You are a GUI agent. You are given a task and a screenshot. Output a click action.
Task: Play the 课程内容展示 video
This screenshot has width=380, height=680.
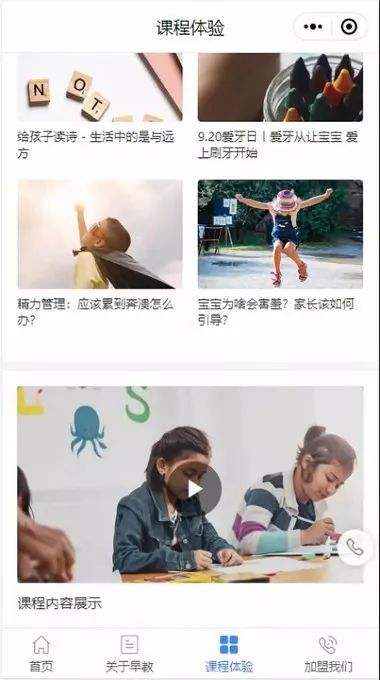pyautogui.click(x=194, y=488)
